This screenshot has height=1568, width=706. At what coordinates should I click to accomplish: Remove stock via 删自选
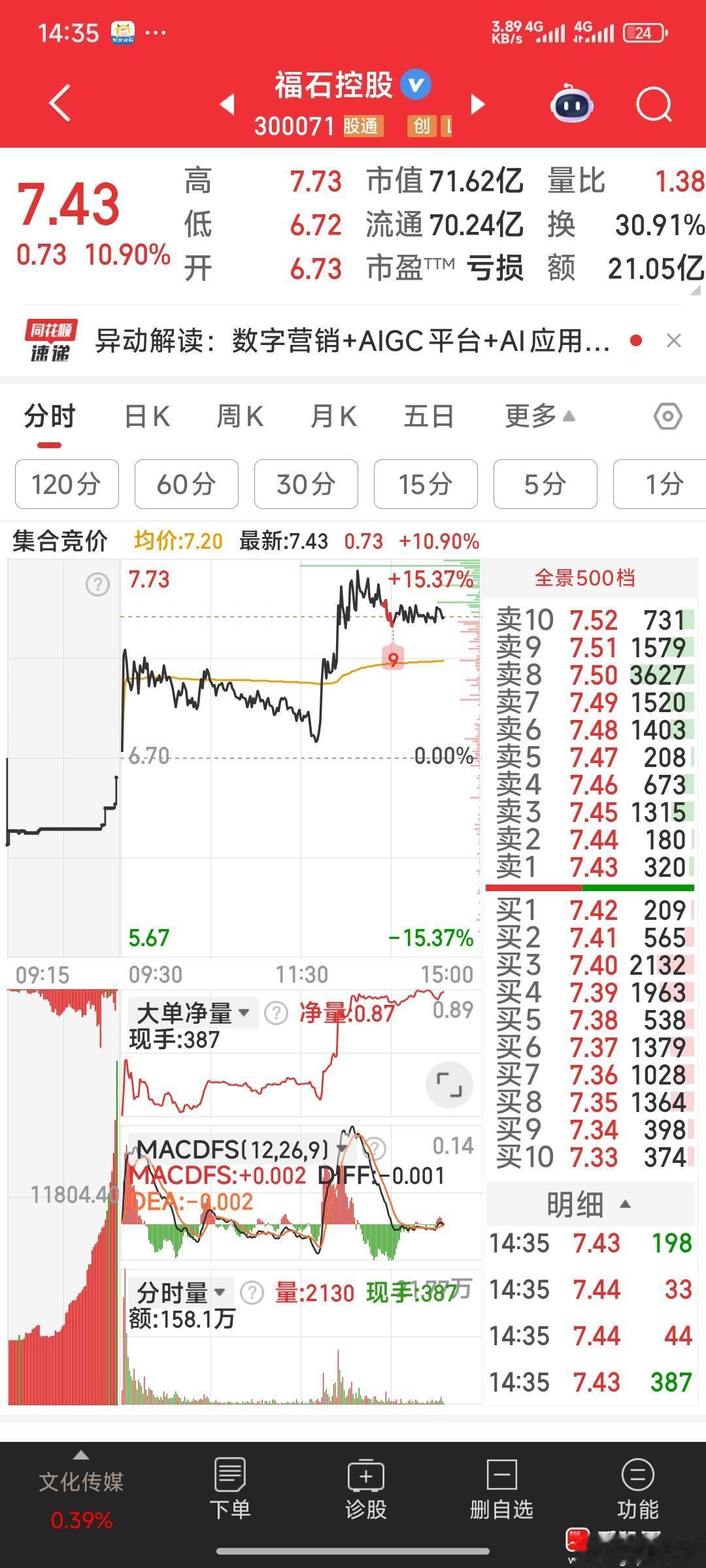point(502,1488)
